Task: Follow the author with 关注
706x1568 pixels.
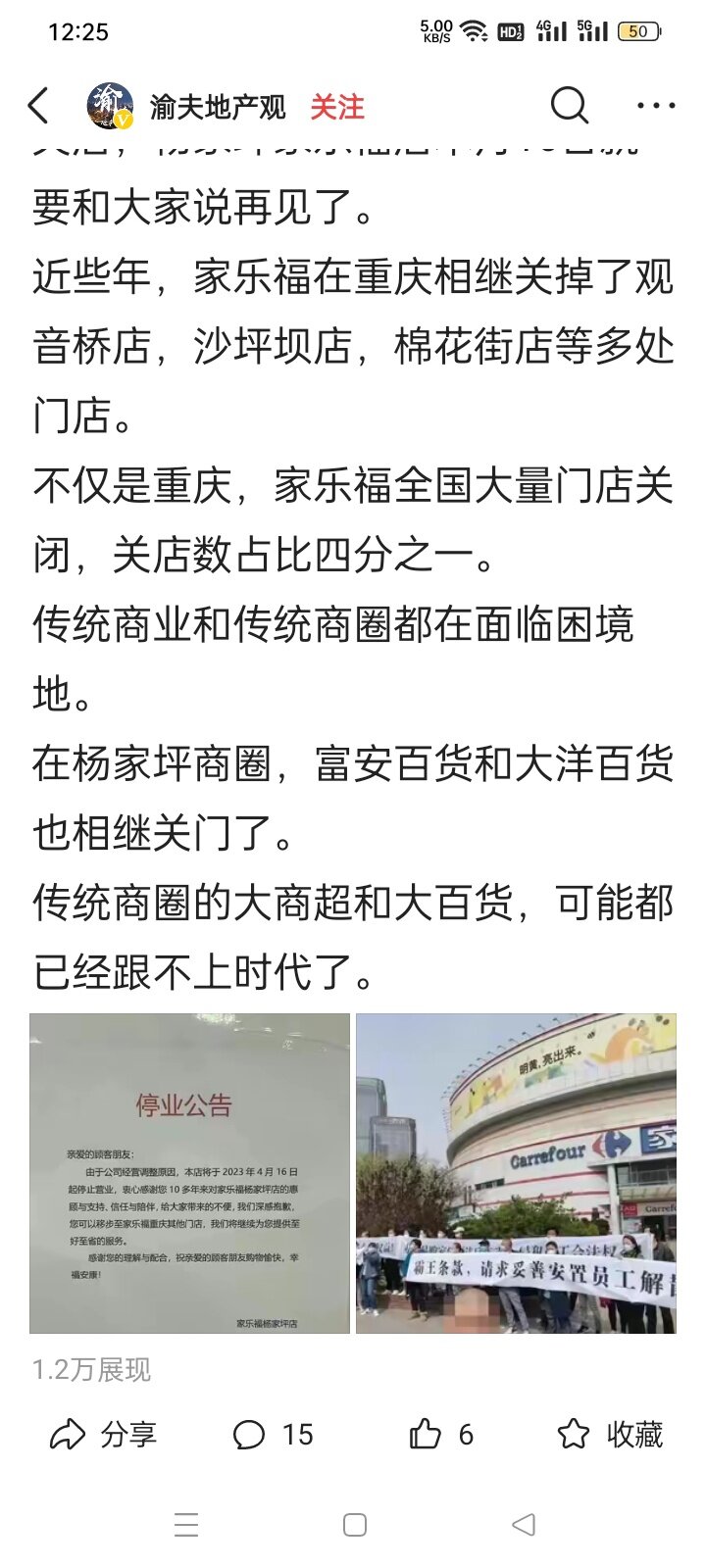Action: [336, 107]
